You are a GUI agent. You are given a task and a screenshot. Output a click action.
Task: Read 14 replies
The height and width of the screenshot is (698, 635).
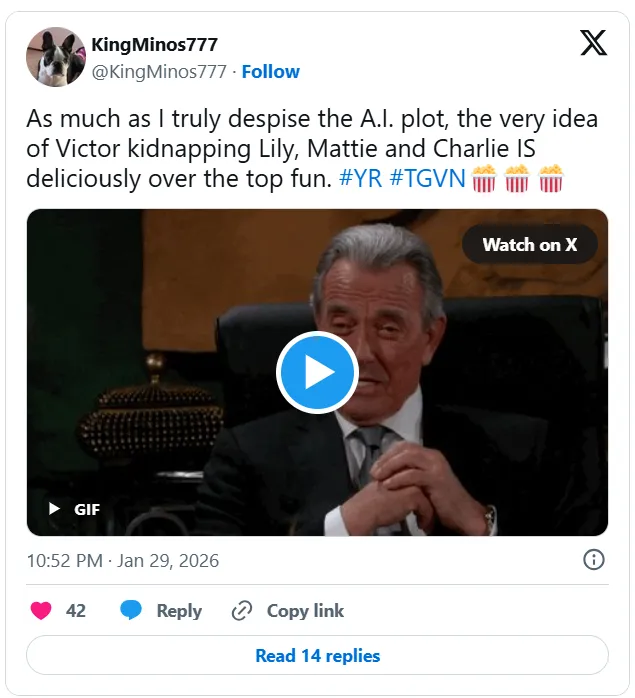pos(317,656)
